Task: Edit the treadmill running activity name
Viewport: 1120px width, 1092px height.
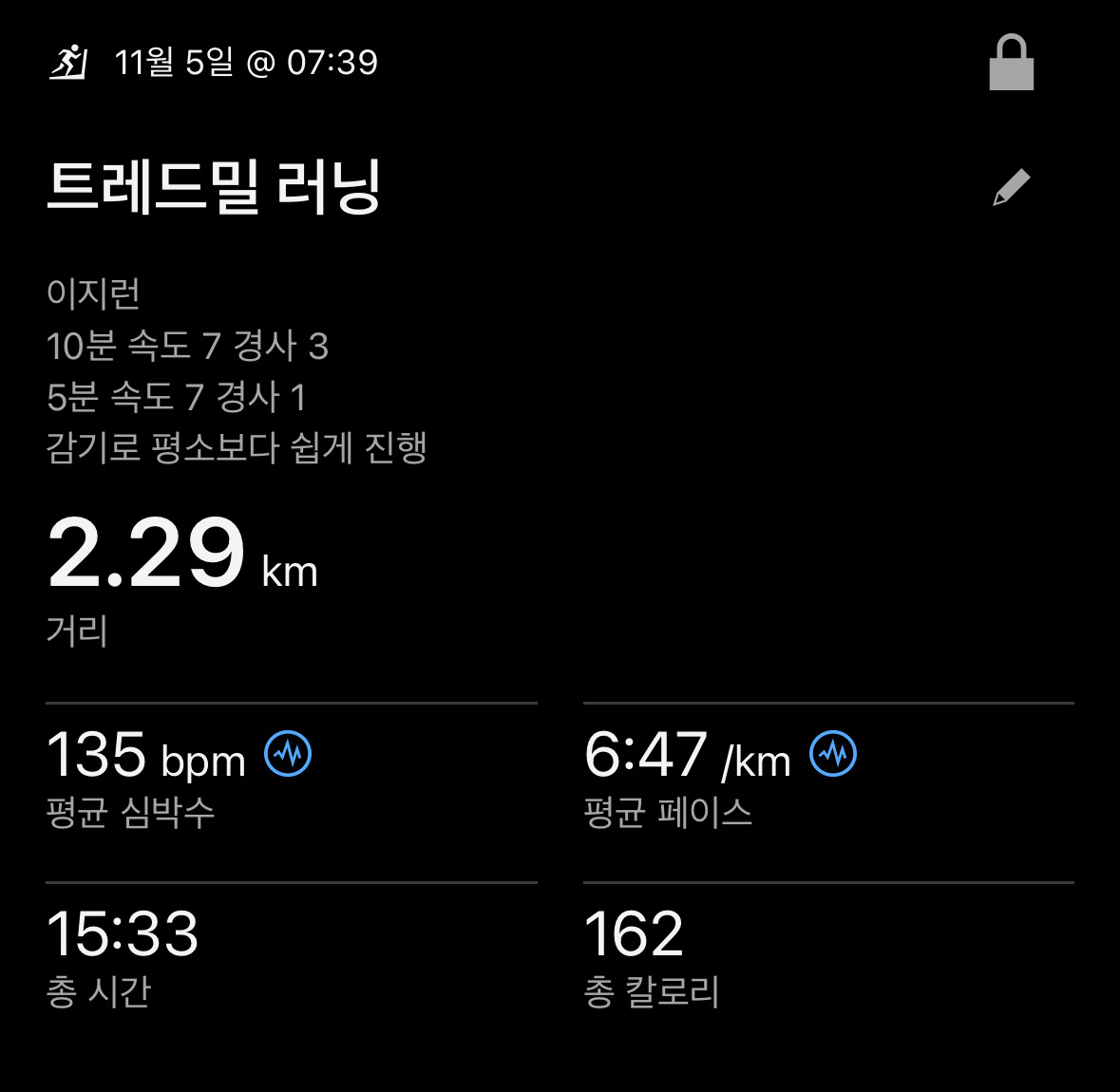Action: pyautogui.click(x=1011, y=187)
